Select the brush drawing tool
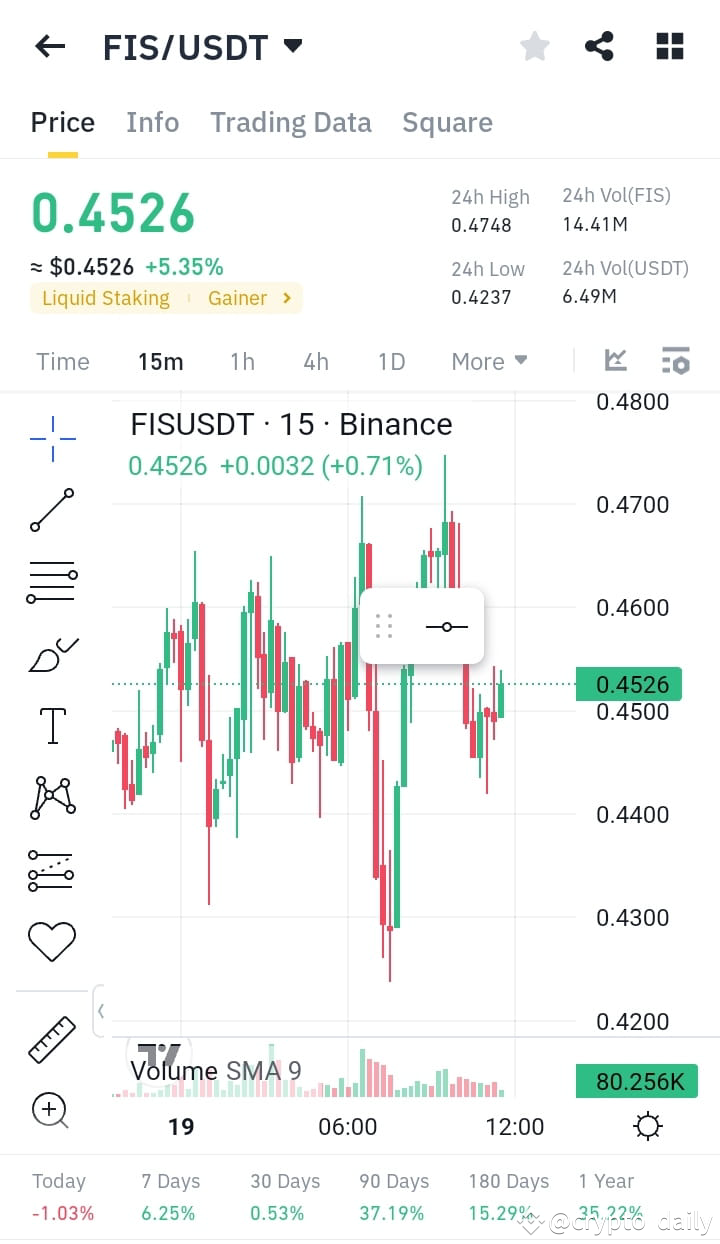720x1244 pixels. click(52, 654)
